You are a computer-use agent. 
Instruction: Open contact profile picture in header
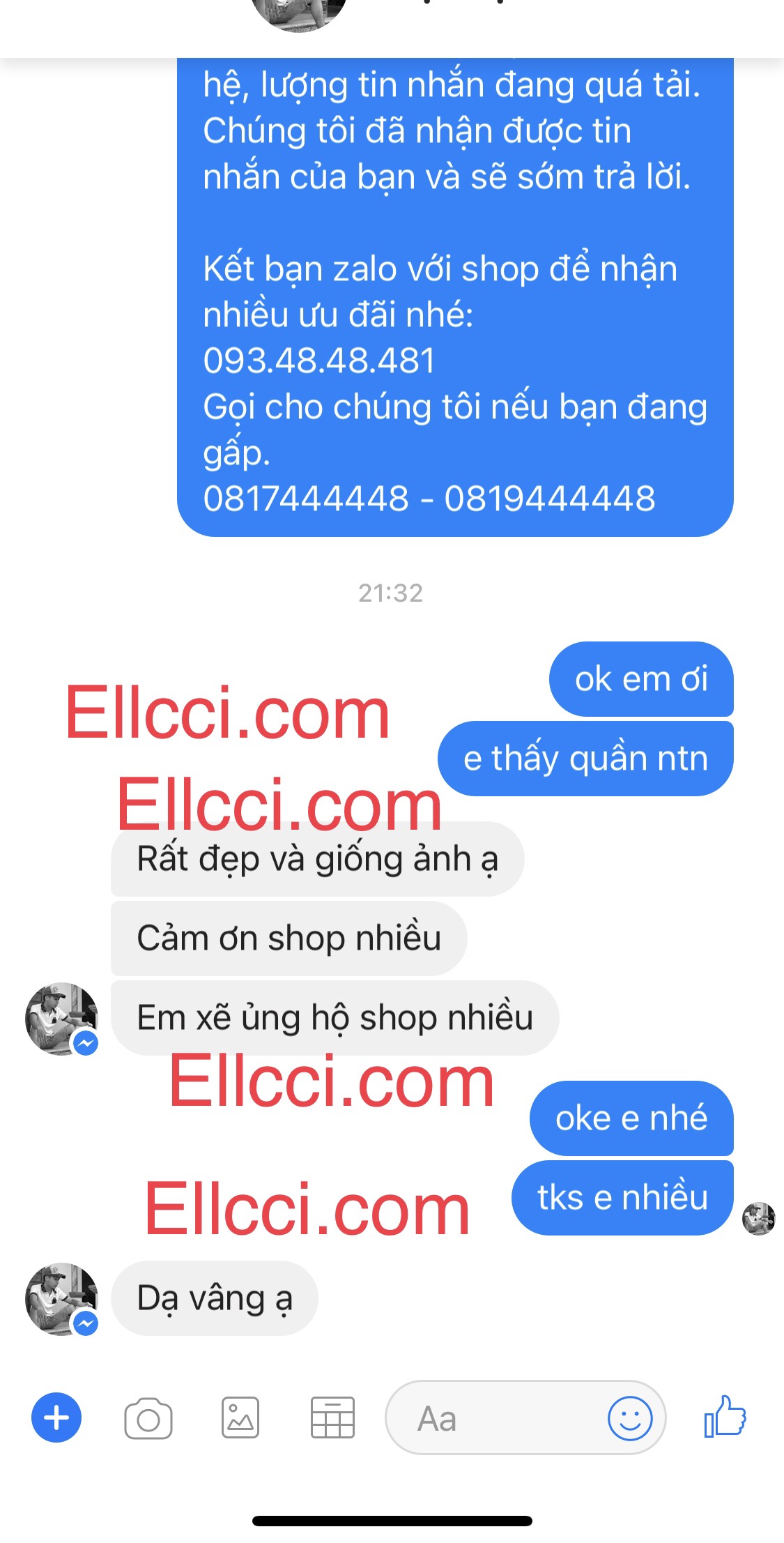(298, 10)
